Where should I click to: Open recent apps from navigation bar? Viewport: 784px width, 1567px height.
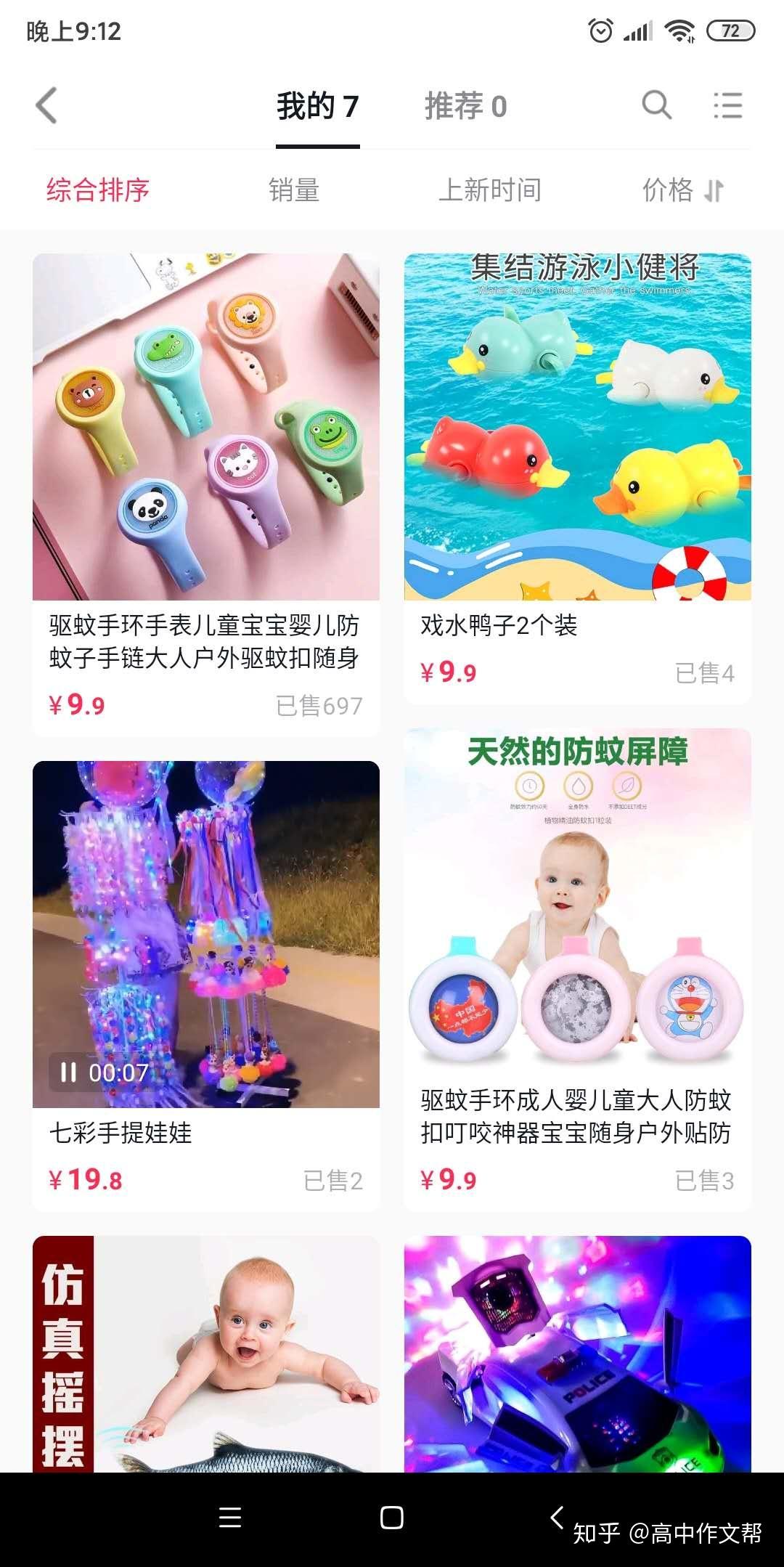[x=230, y=1518]
